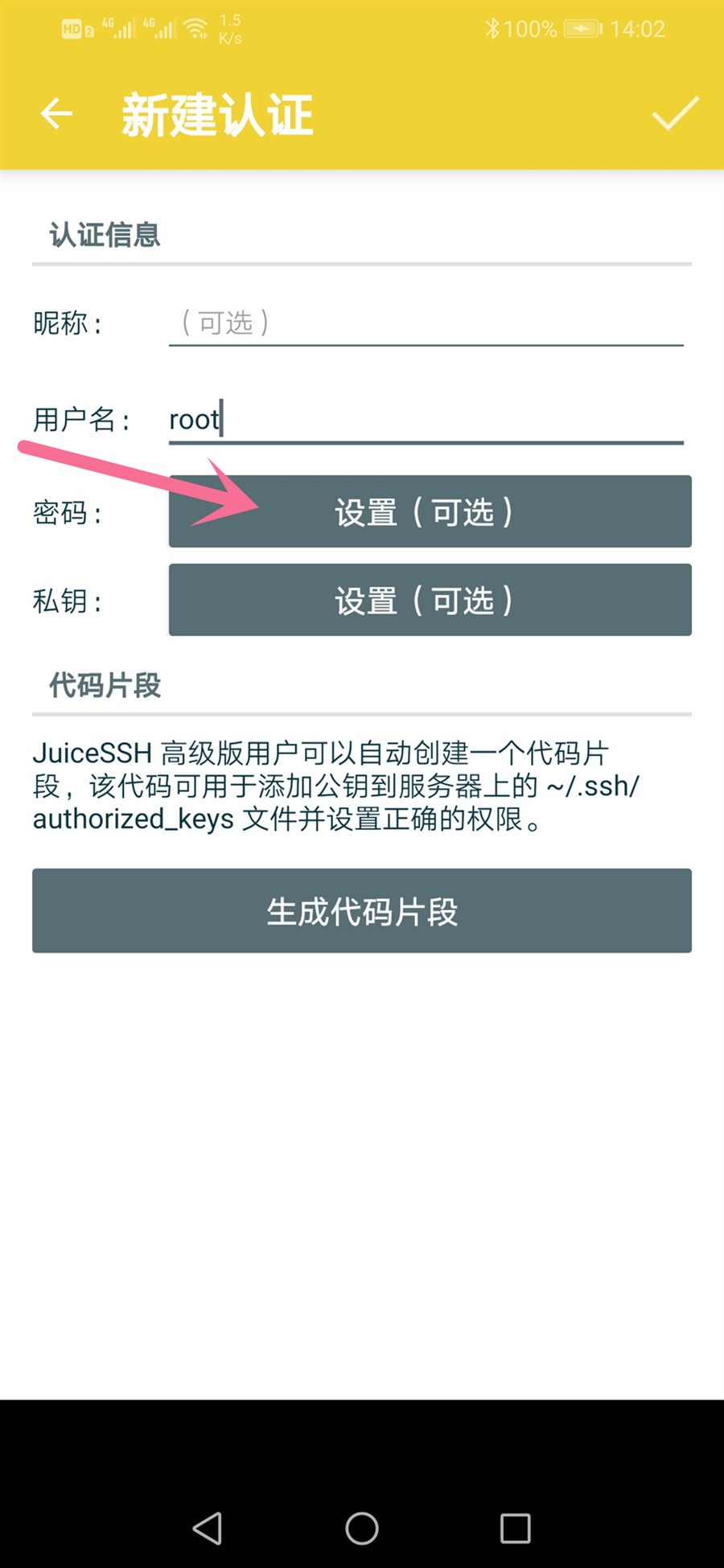Viewport: 724px width, 1568px height.
Task: Tap the Android back navigation button
Action: [208, 1526]
